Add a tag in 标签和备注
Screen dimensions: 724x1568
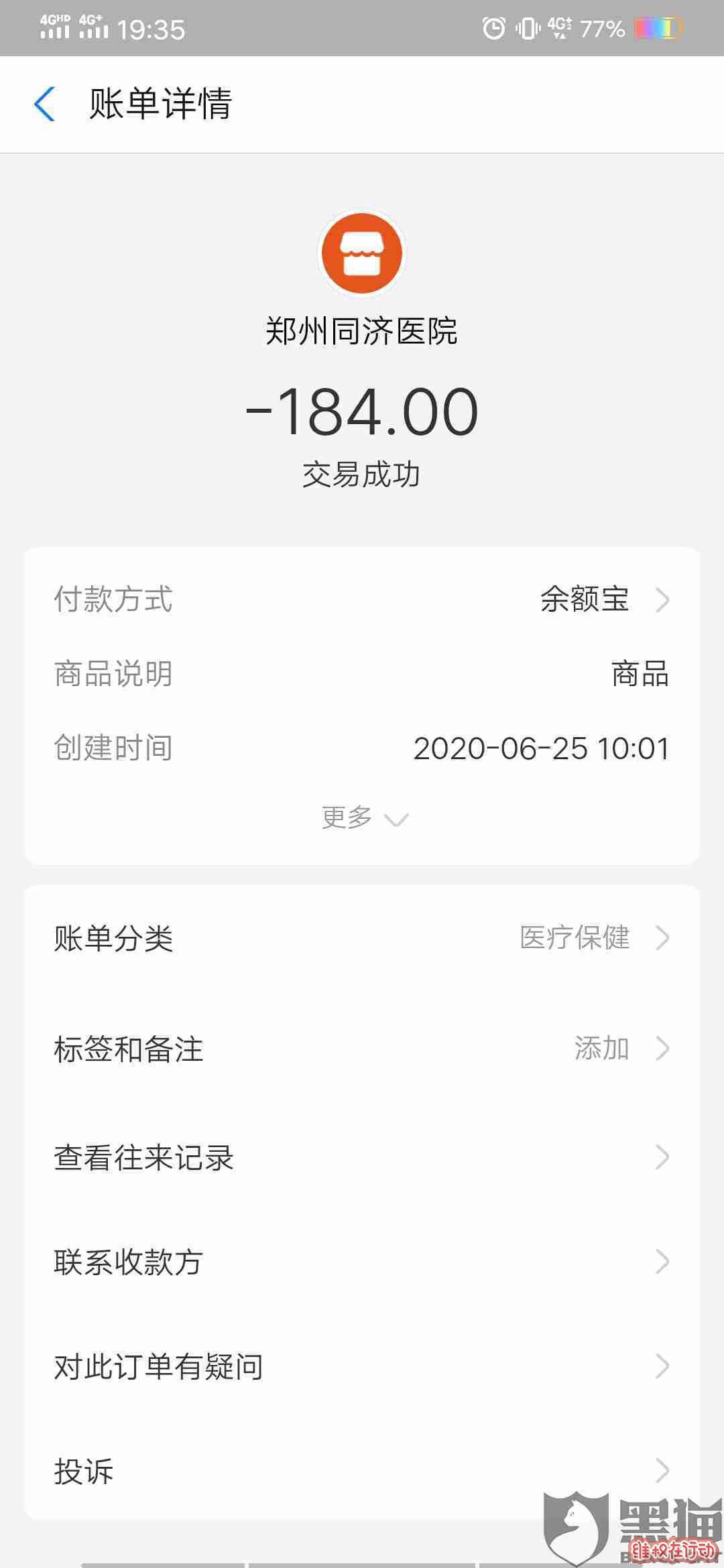pyautogui.click(x=362, y=1048)
